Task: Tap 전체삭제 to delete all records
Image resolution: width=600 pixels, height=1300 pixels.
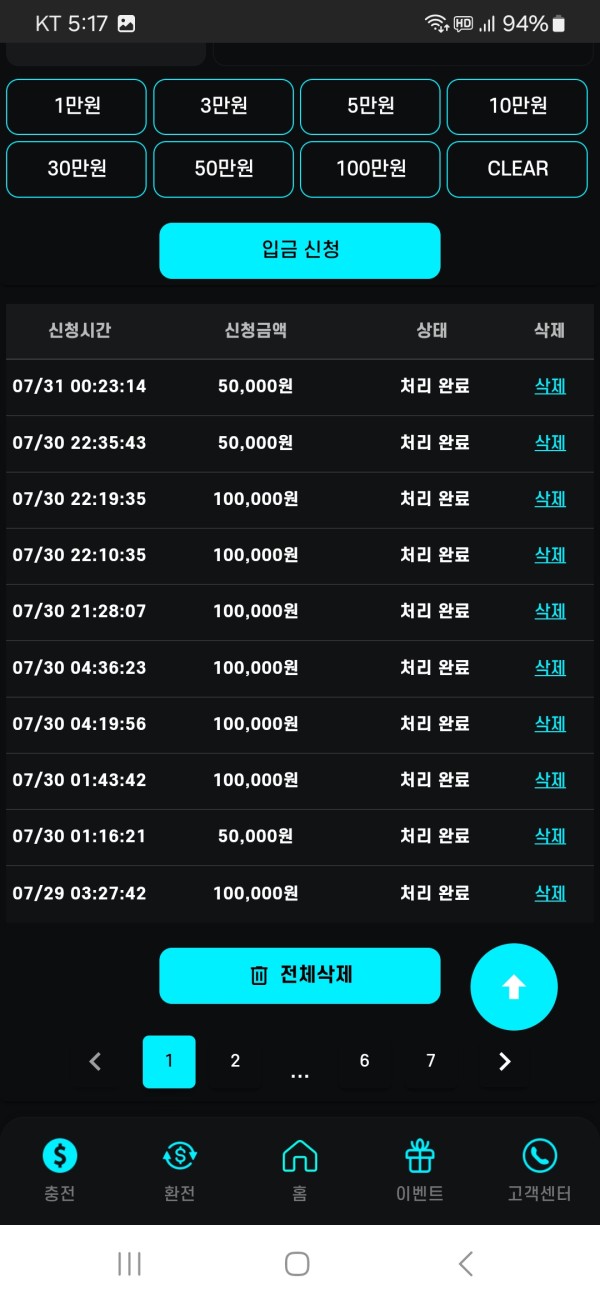Action: click(x=300, y=975)
